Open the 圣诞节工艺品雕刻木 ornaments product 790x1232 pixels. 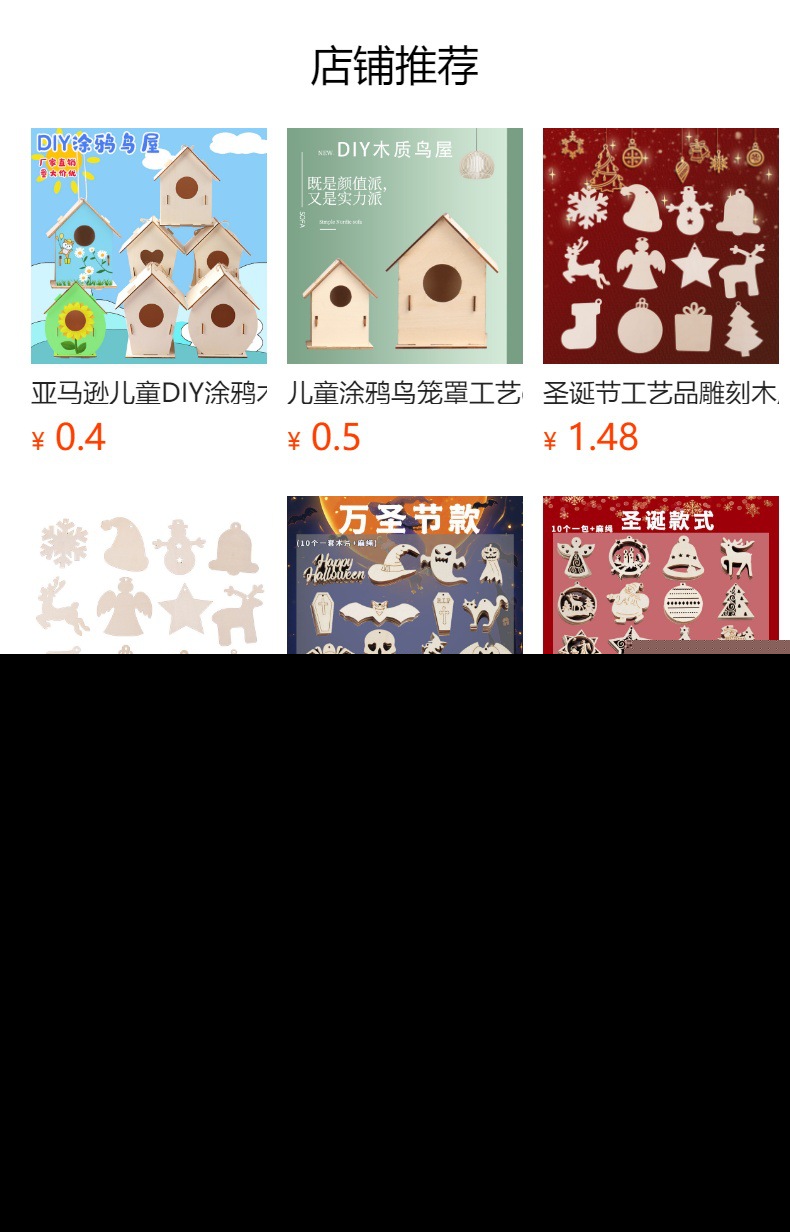[660, 246]
